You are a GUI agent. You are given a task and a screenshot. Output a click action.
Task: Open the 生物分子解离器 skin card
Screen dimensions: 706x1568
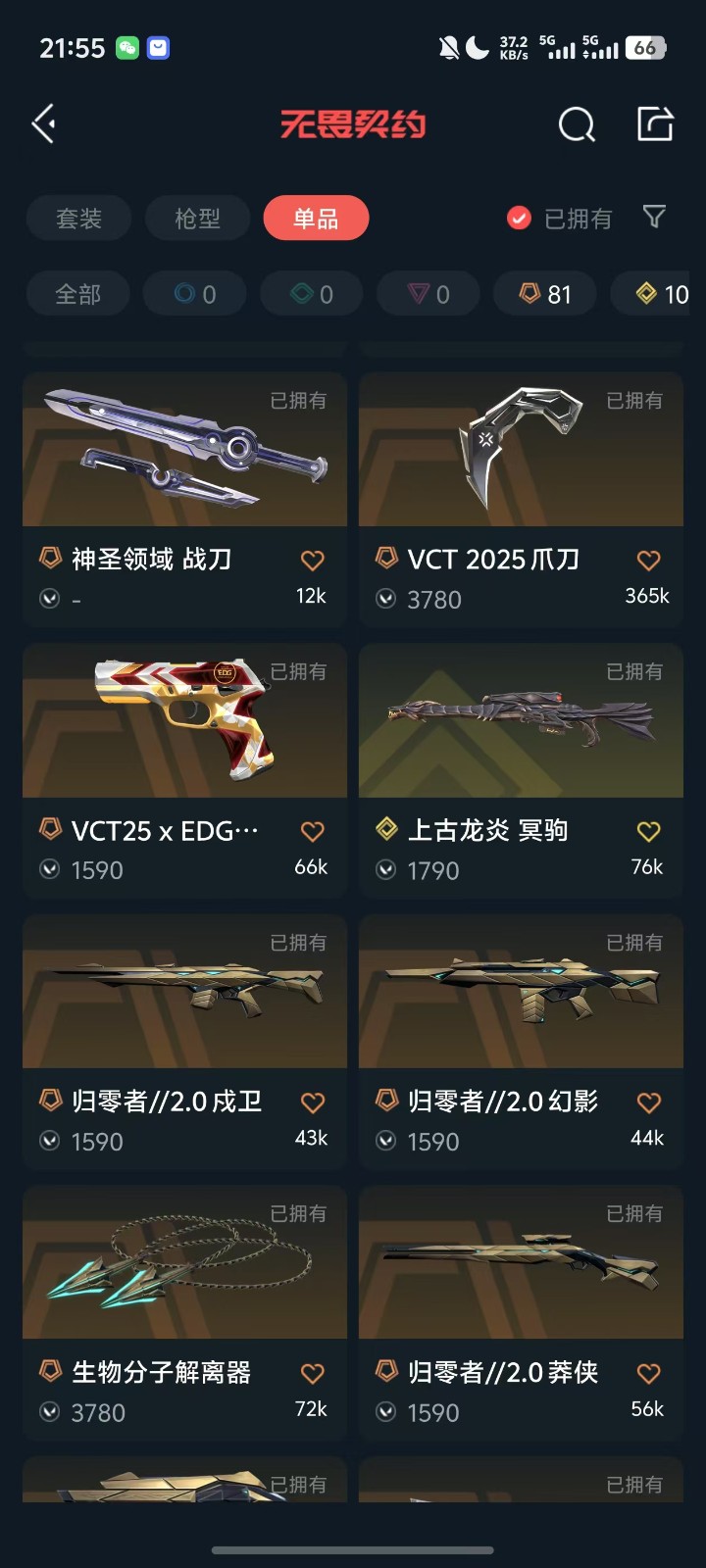point(184,1312)
